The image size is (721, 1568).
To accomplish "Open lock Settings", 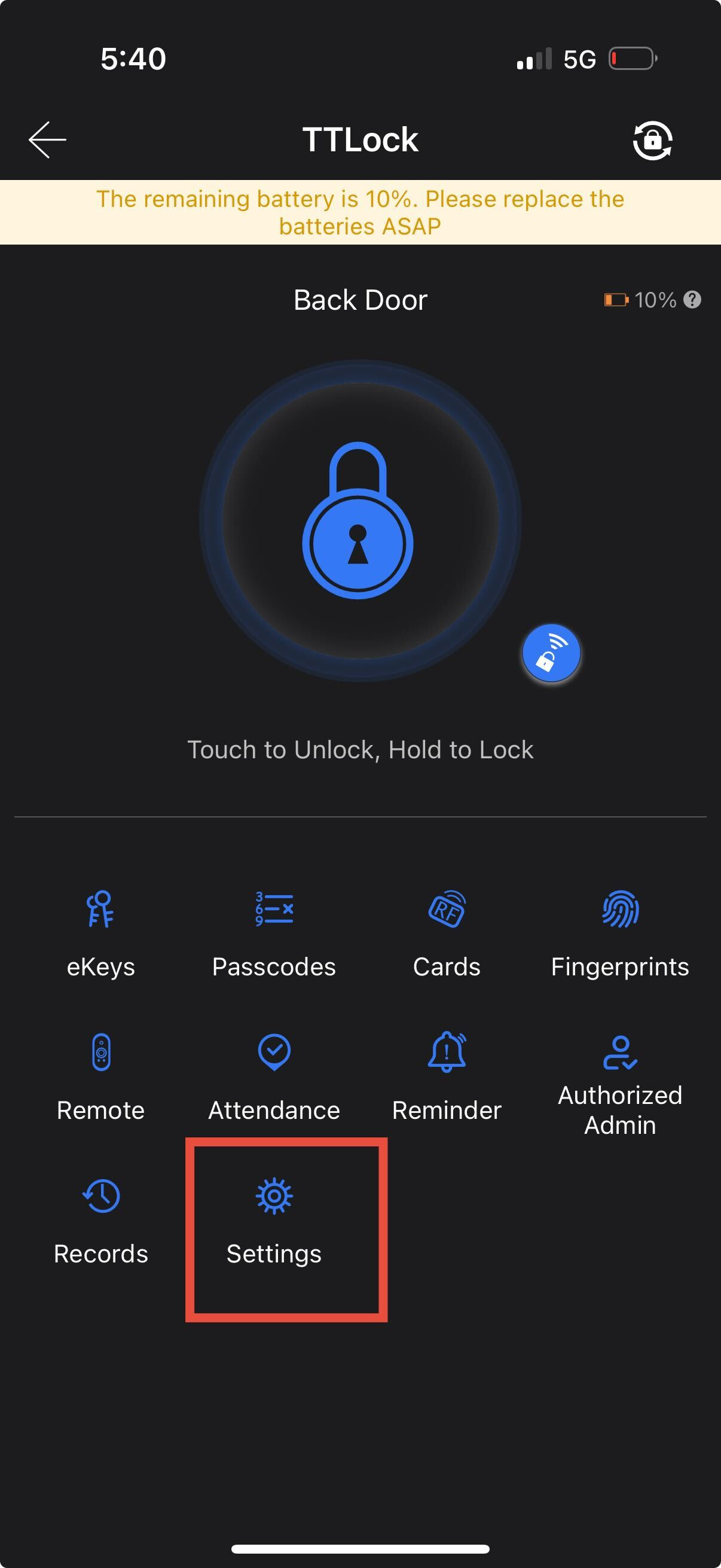I will 274,1221.
